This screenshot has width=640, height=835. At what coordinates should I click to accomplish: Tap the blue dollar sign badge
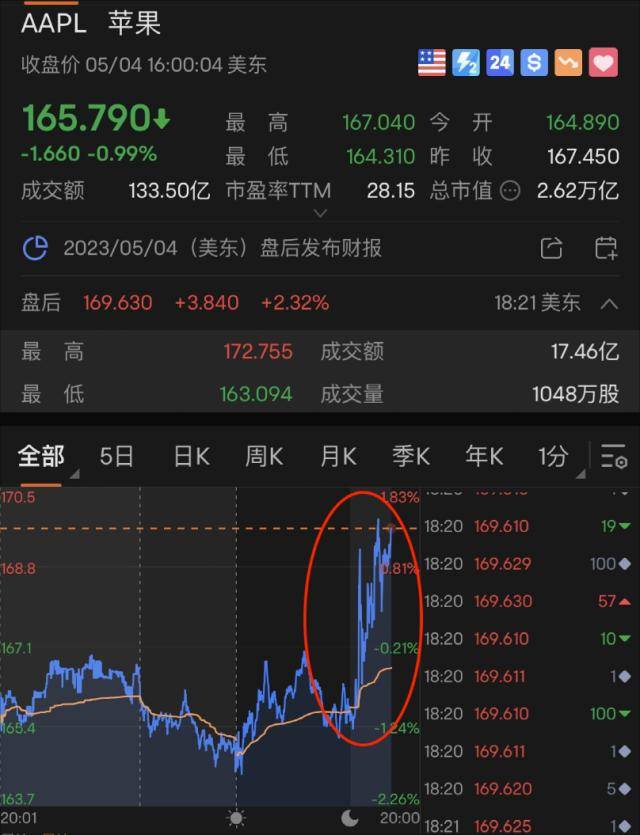535,63
